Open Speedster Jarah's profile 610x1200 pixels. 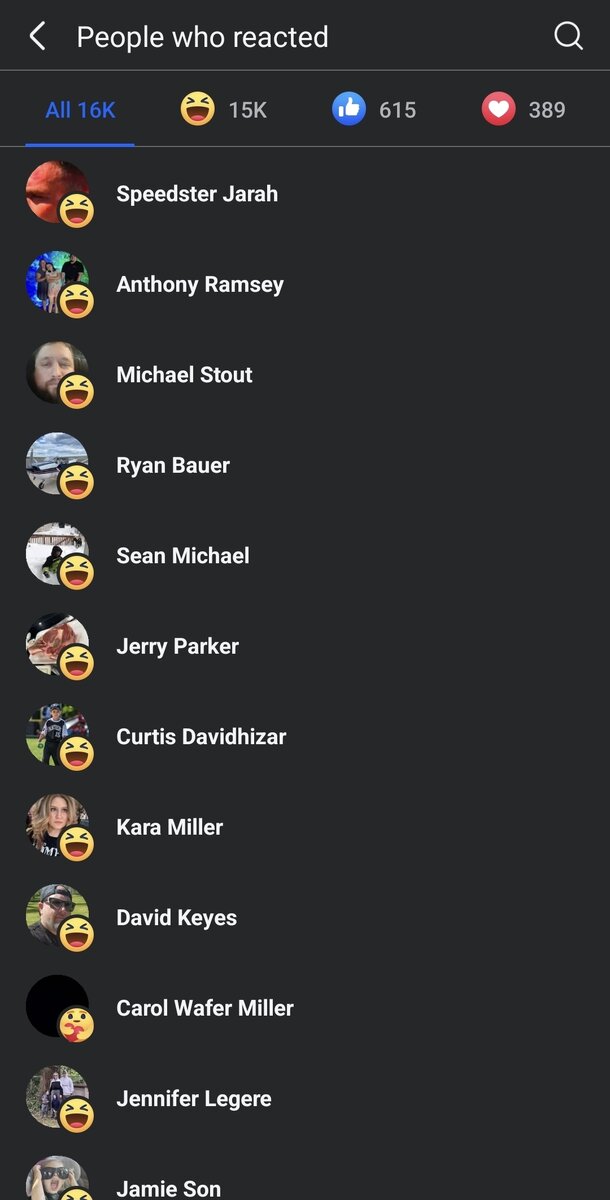tap(197, 194)
